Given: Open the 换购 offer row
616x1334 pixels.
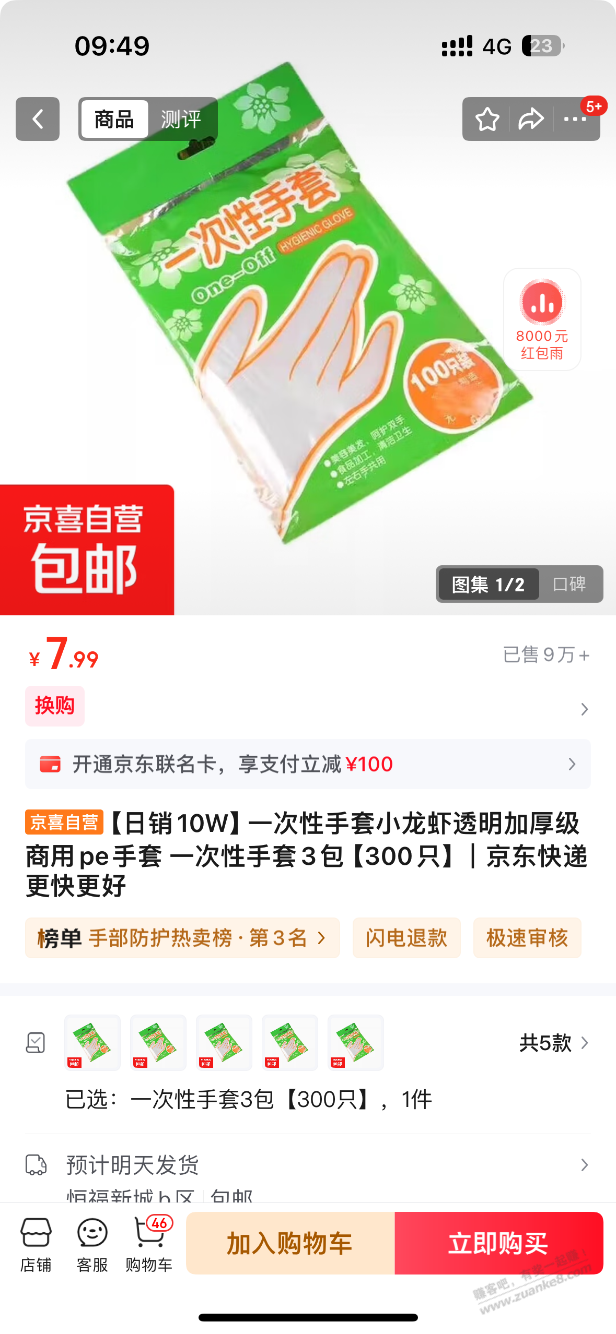Looking at the screenshot, I should coord(307,707).
